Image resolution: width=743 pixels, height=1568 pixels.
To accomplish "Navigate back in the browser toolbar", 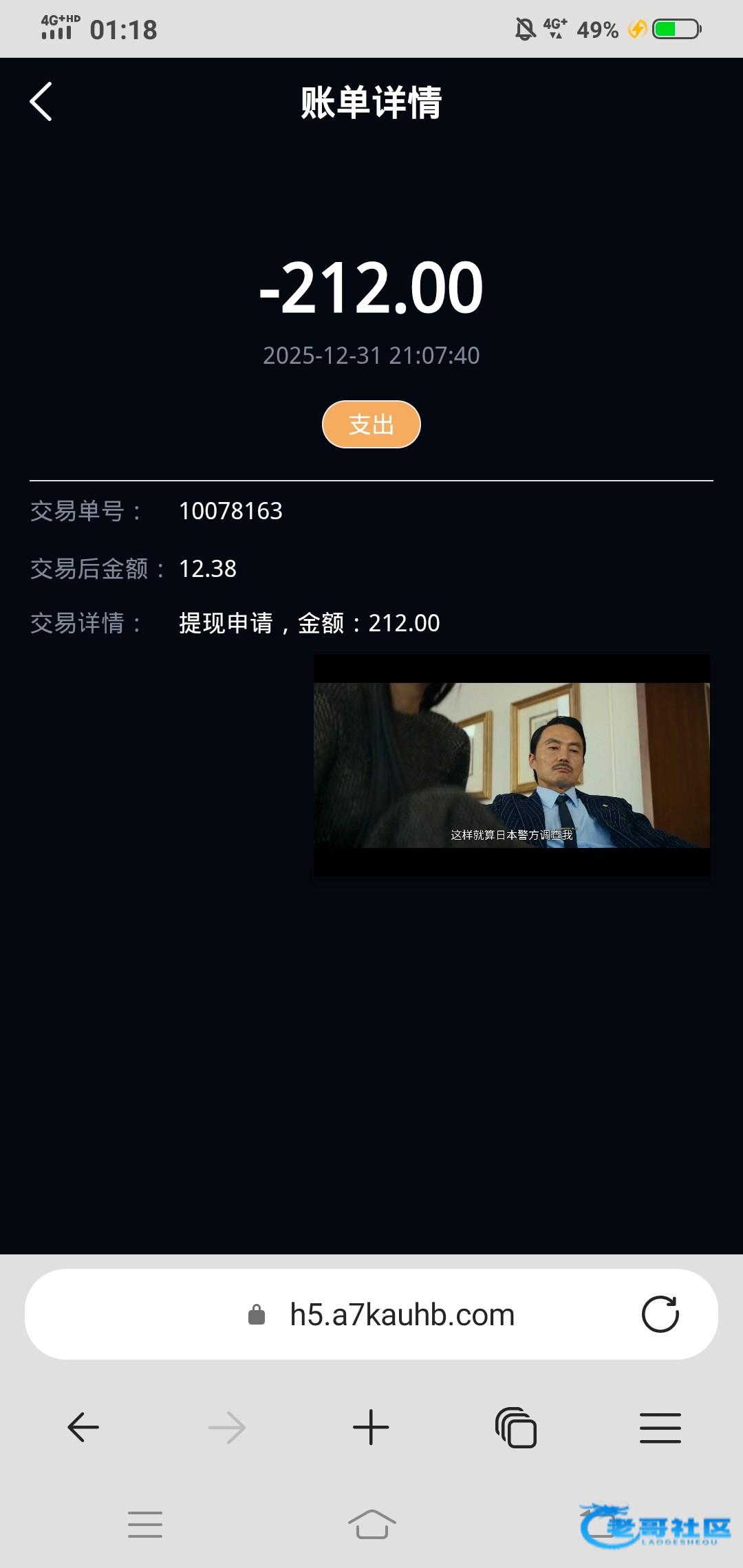I will click(x=83, y=1428).
